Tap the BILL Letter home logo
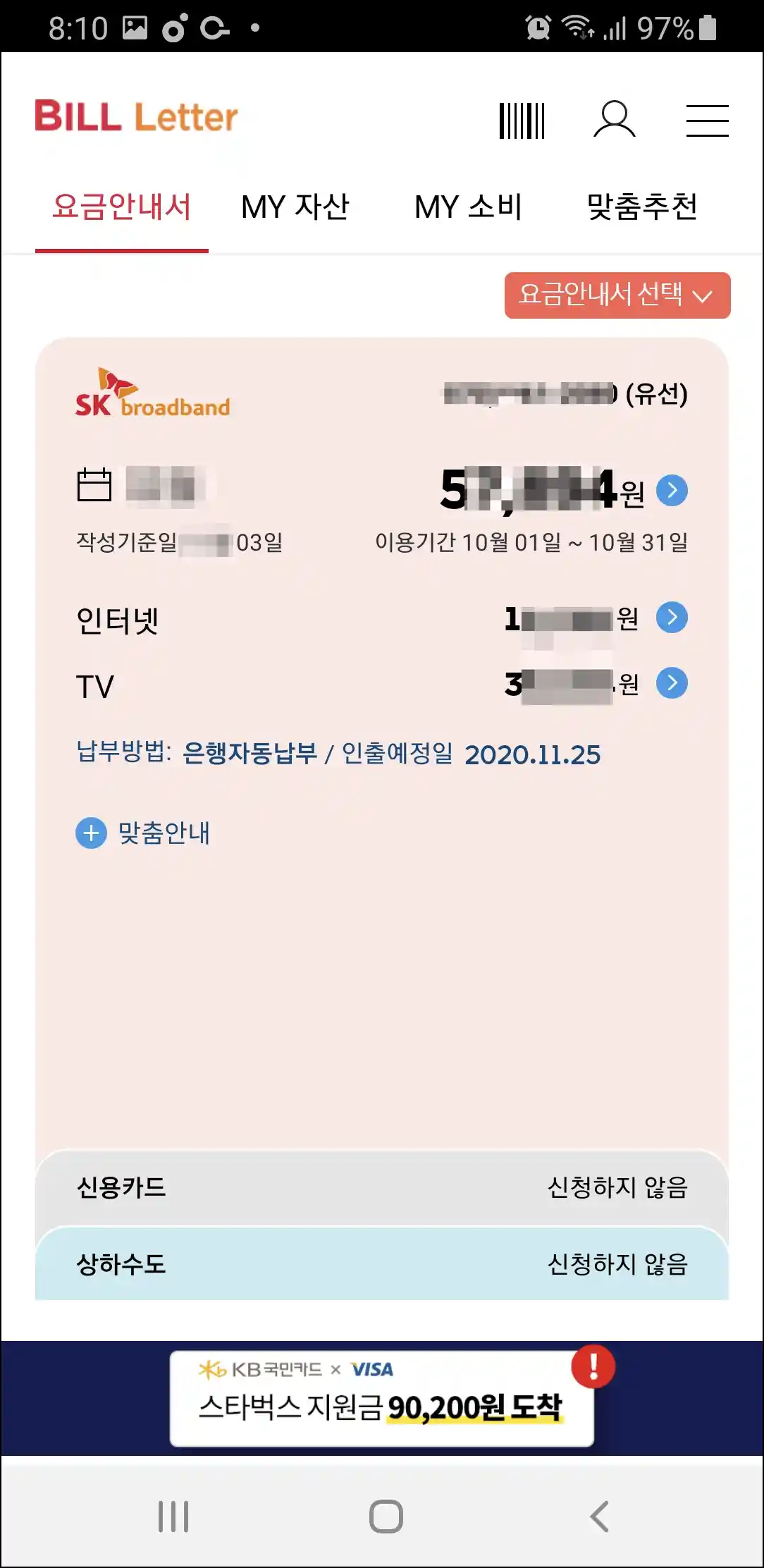 click(x=136, y=116)
